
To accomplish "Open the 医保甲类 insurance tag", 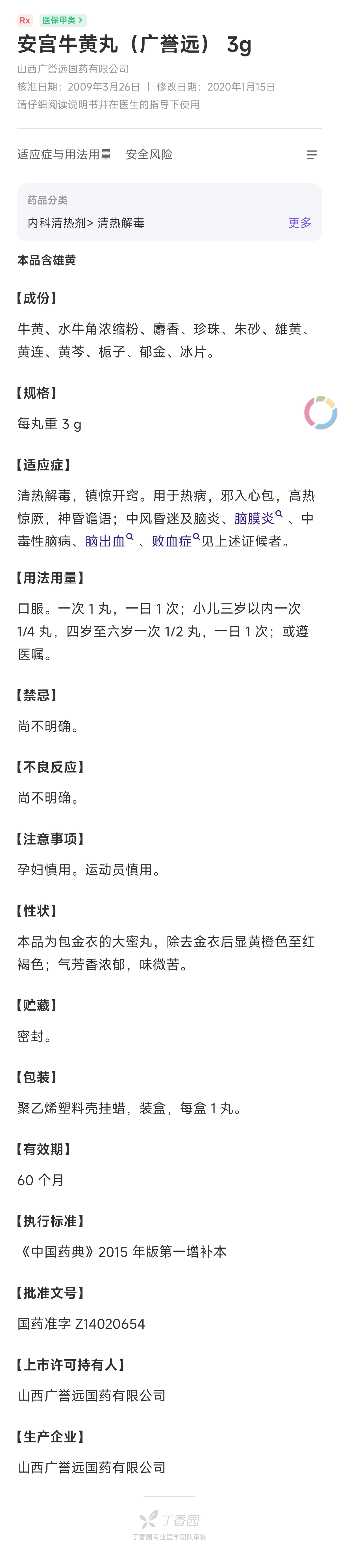I will point(63,20).
